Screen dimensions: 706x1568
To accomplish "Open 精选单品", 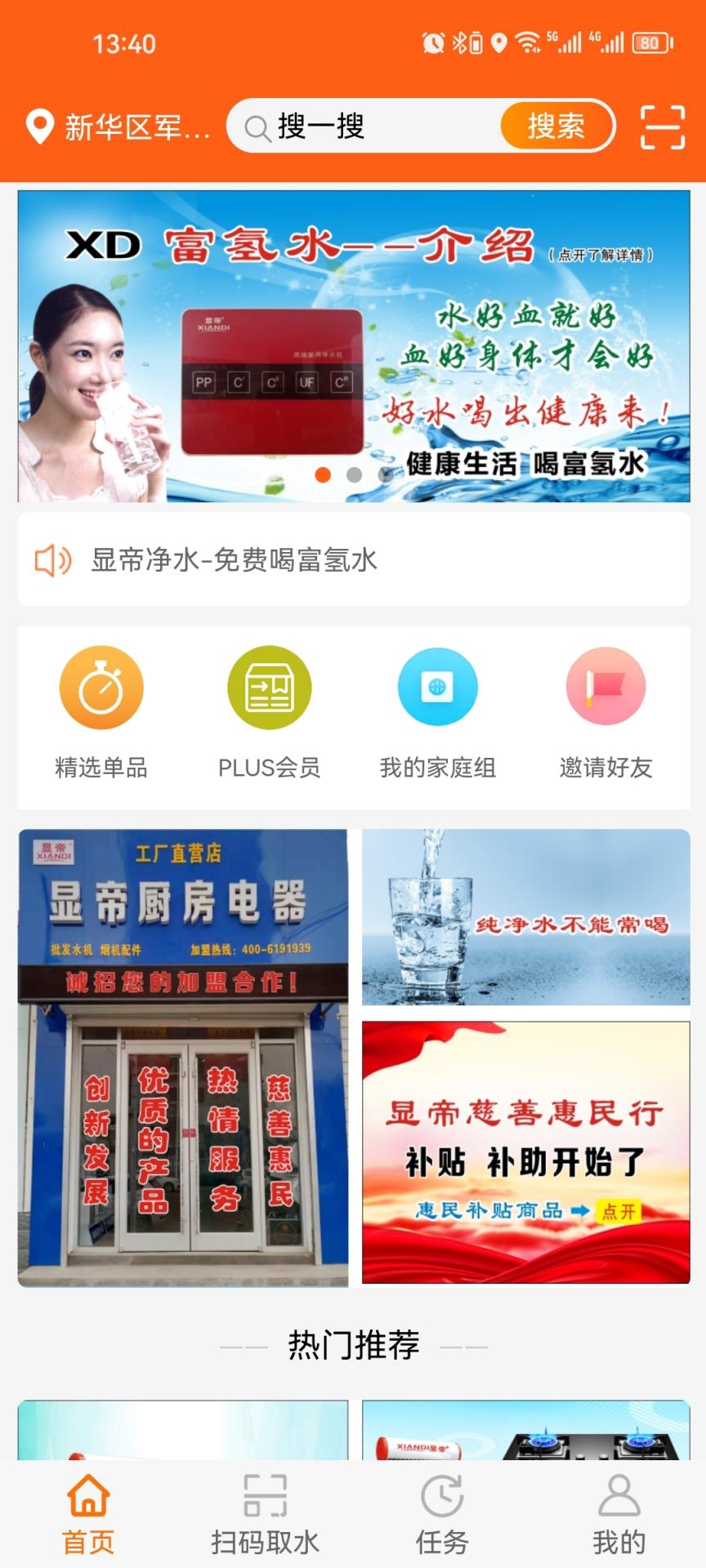I will pos(101,710).
